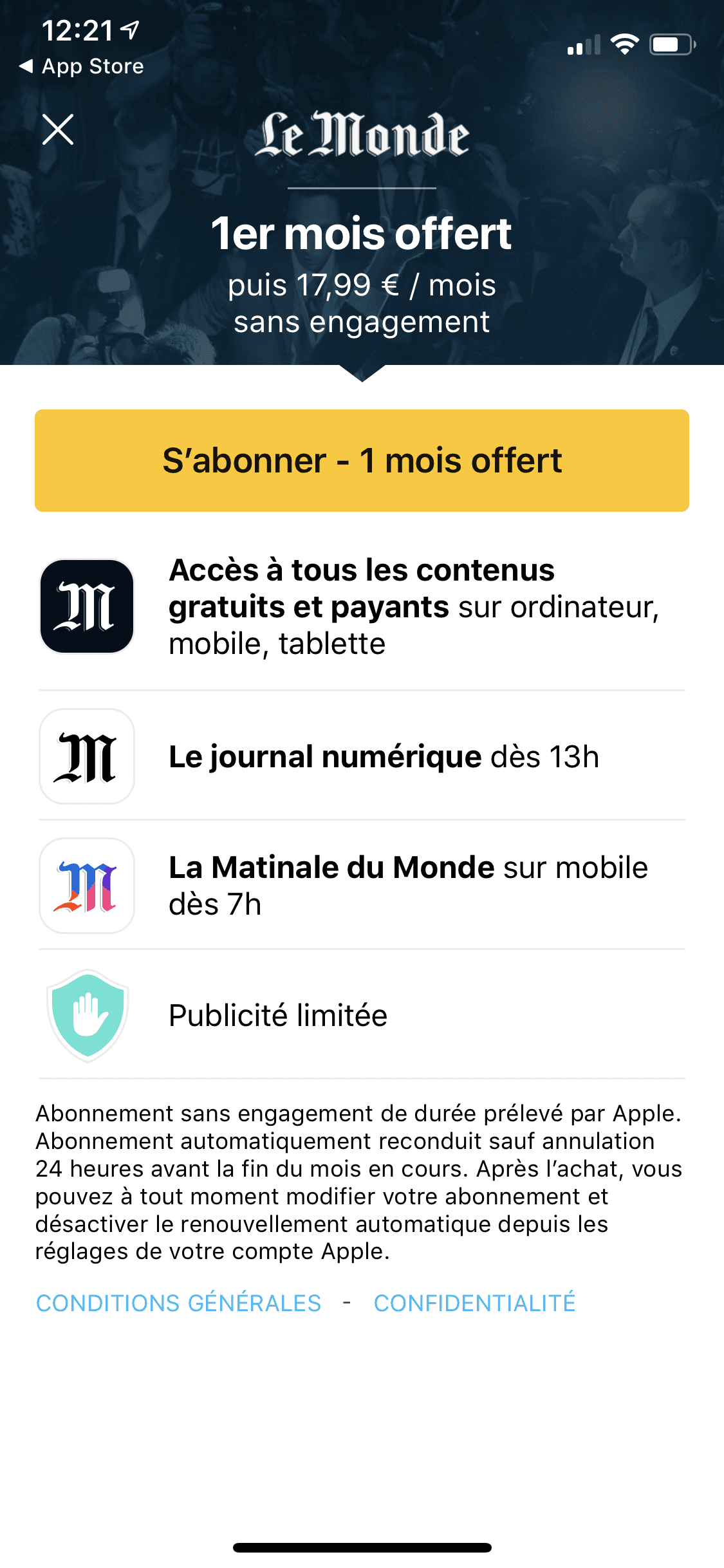Close the Le Monde subscription offer

58,129
